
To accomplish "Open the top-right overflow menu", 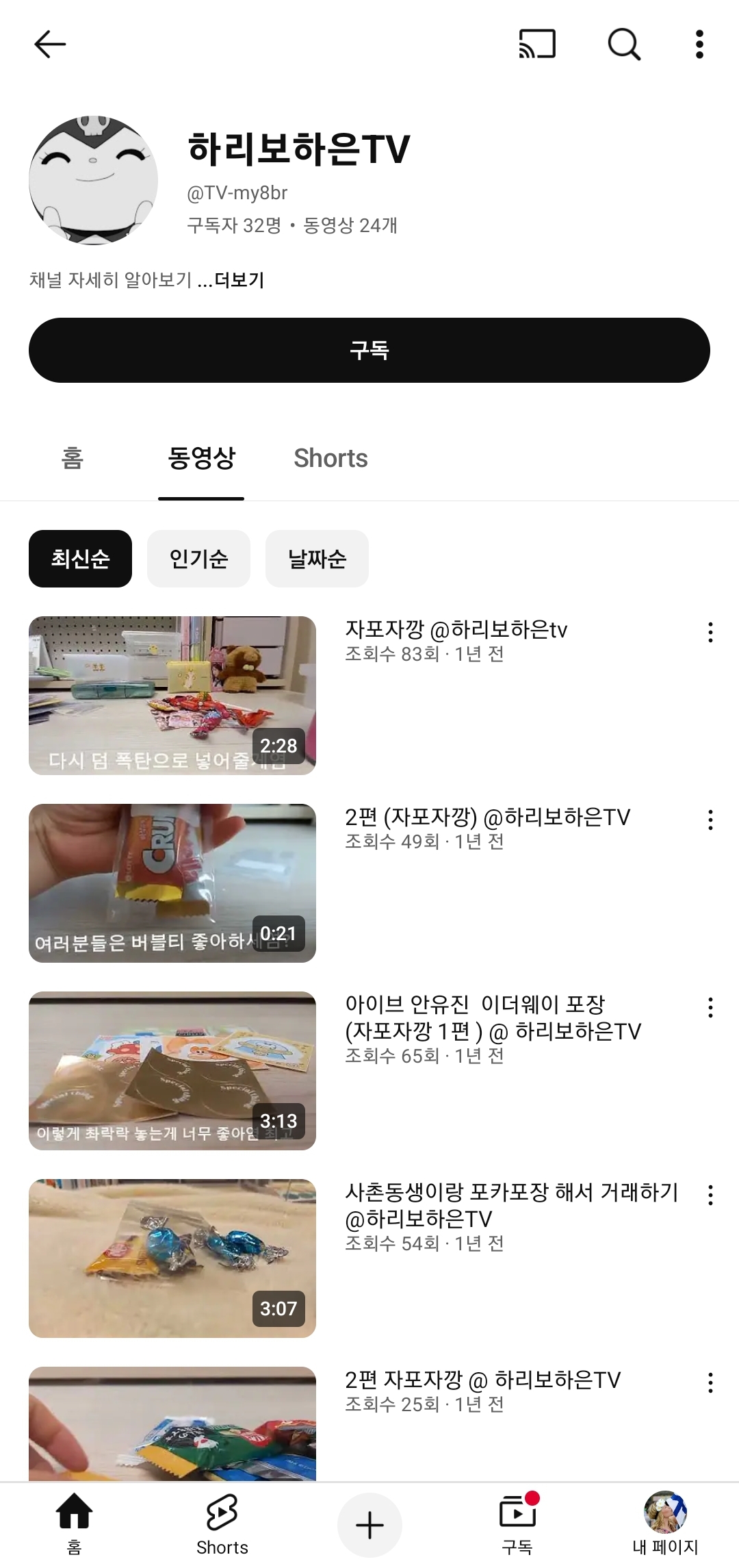I will coord(699,45).
